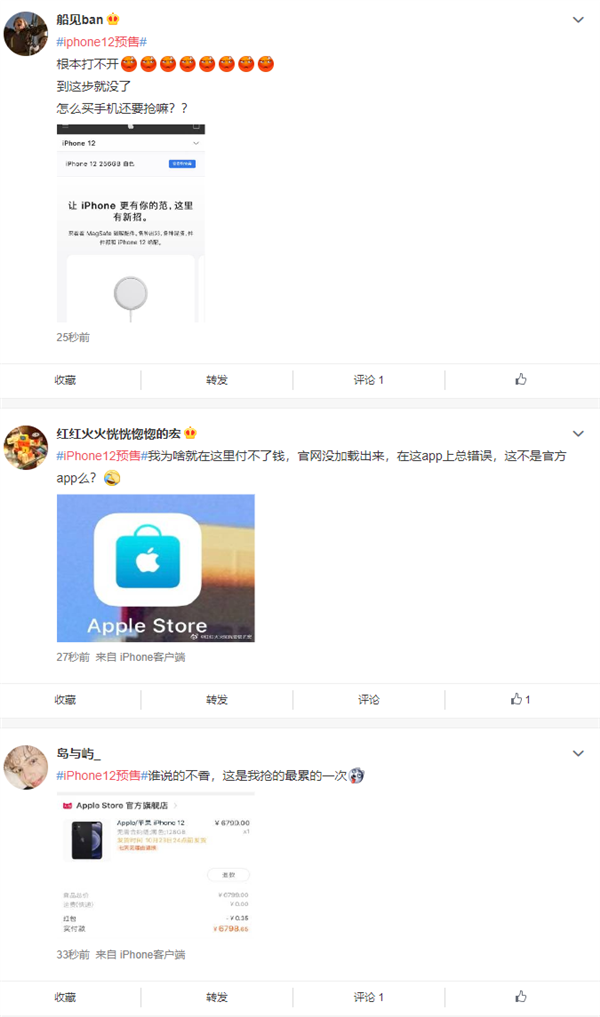Comment on 红红火火恍恍惚惚的宏's post

pos(368,699)
